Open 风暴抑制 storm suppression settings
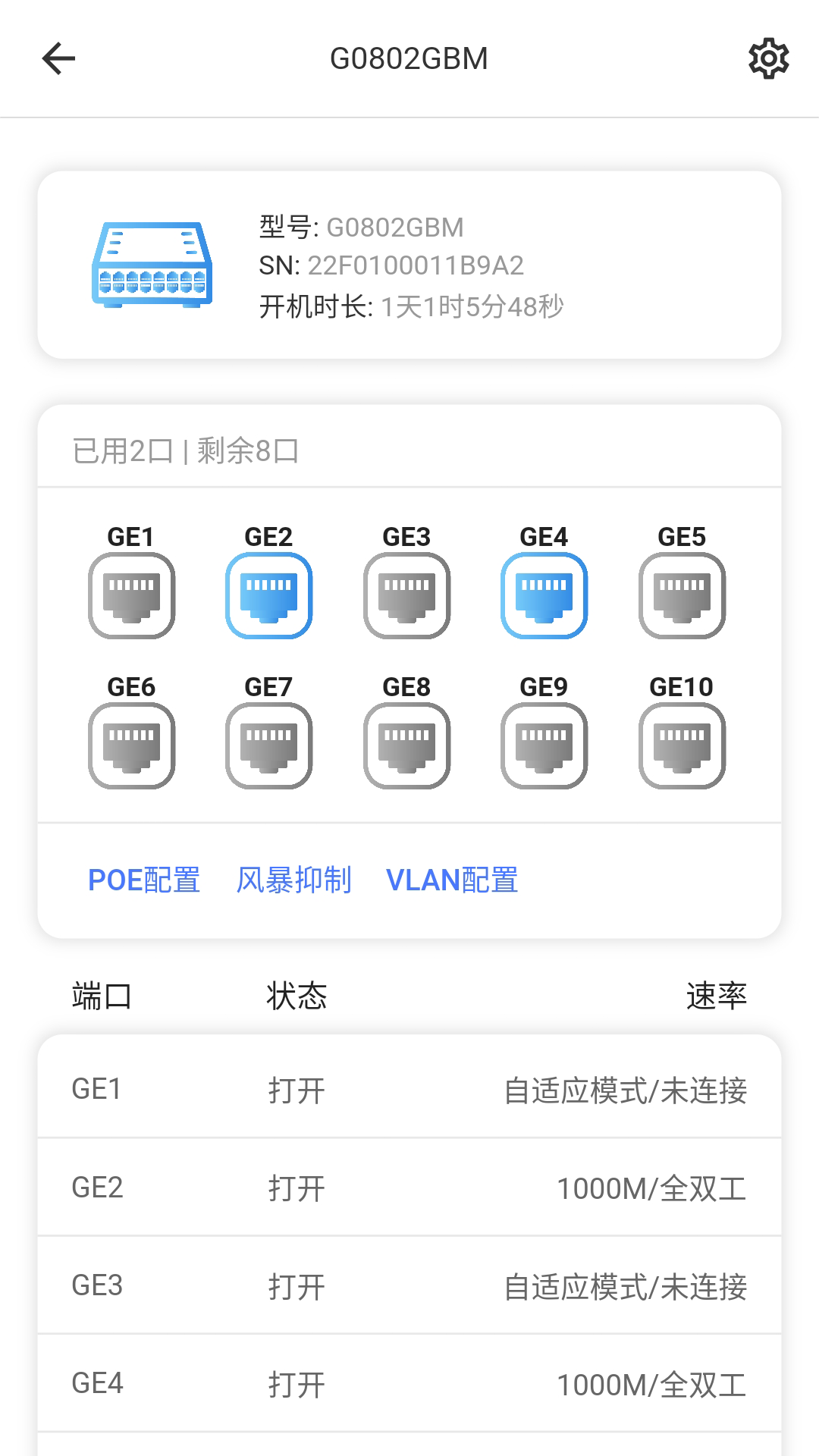Viewport: 819px width, 1456px height. [295, 880]
